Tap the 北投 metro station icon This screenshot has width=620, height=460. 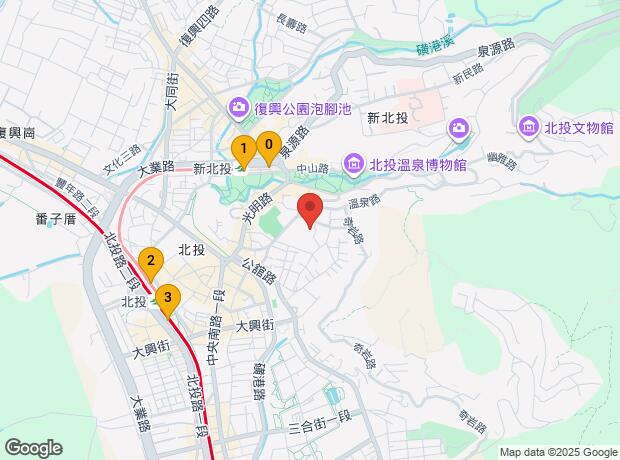coord(153,303)
